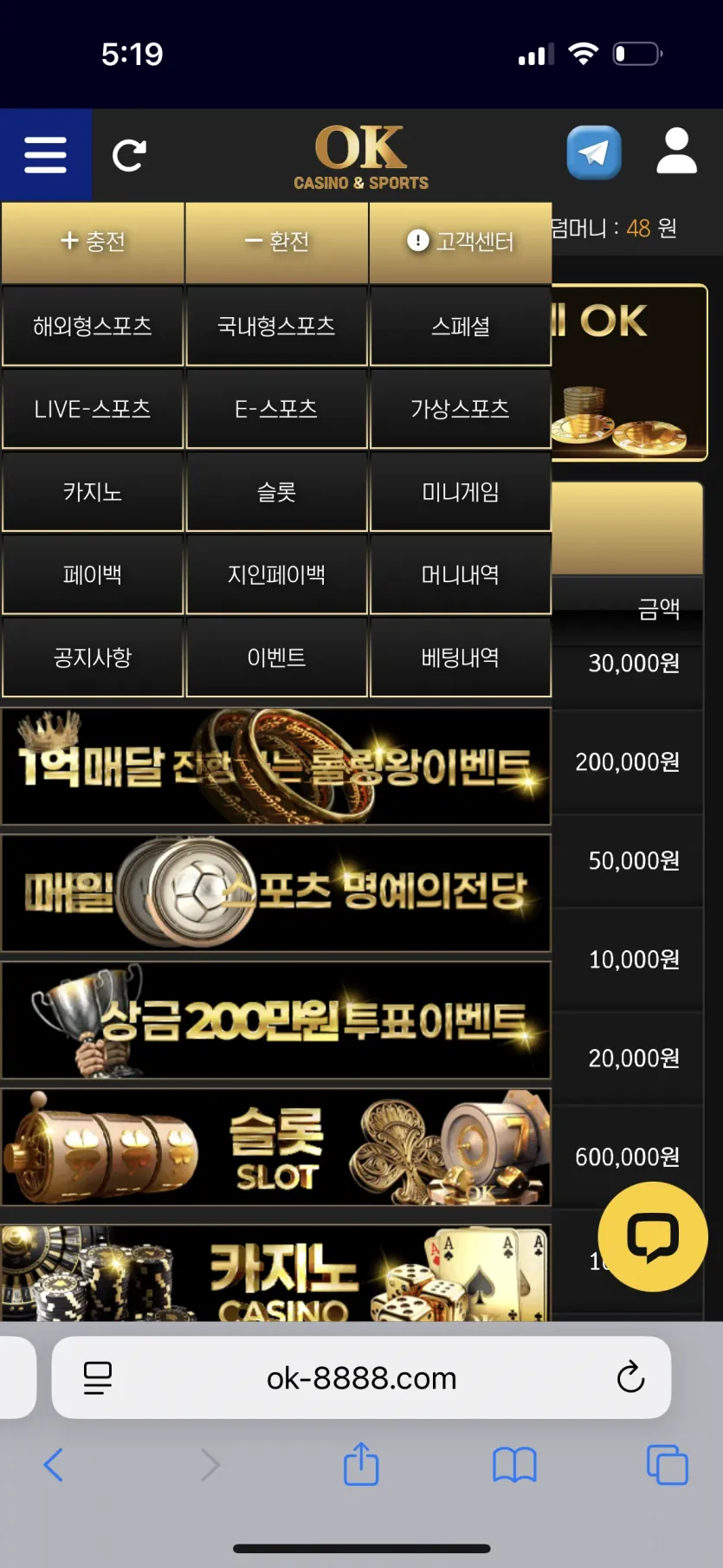Select the 환전 withdrawal button
The image size is (723, 1568).
277,242
